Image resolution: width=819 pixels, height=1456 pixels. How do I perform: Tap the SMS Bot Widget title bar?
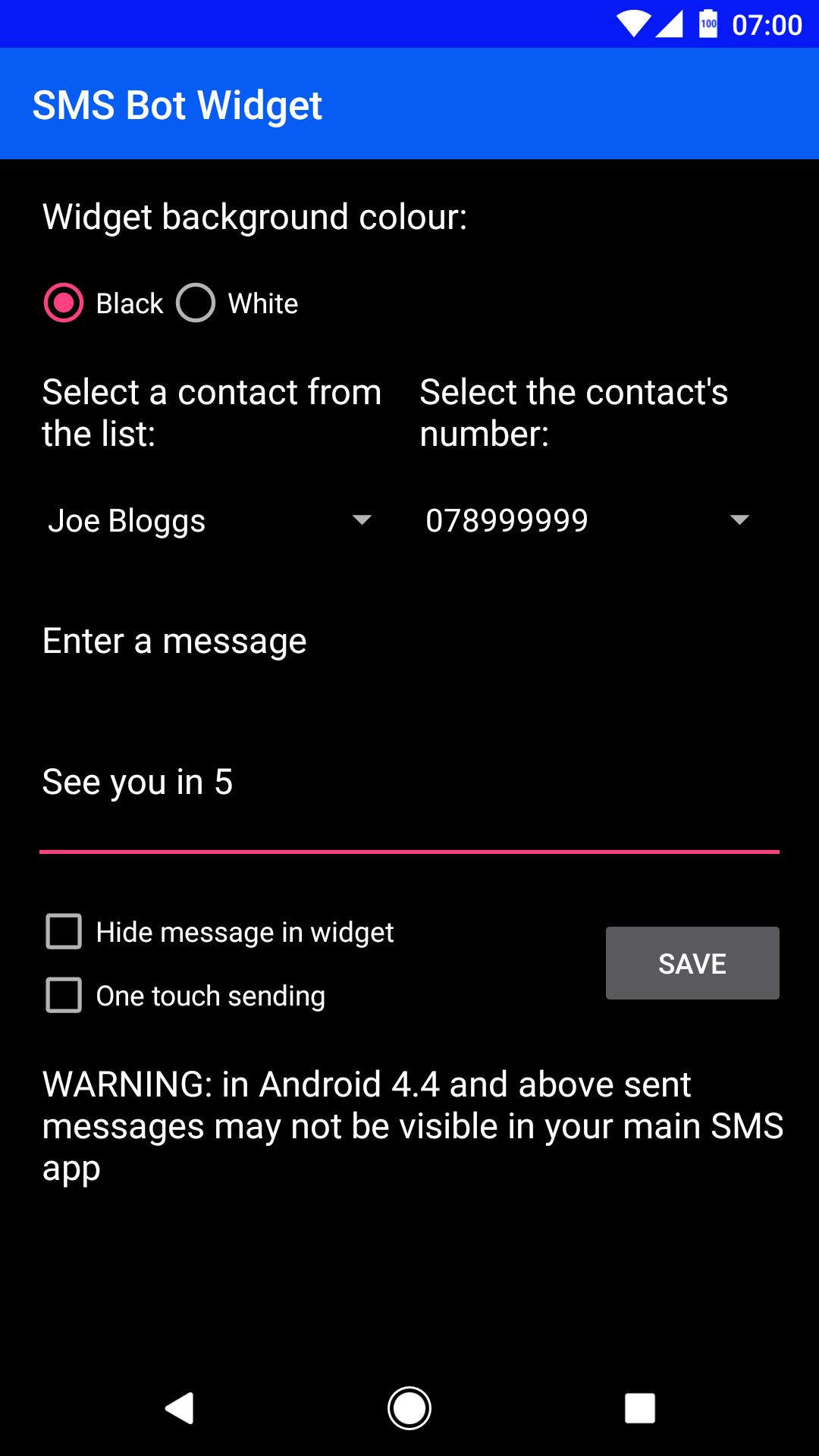tap(178, 104)
